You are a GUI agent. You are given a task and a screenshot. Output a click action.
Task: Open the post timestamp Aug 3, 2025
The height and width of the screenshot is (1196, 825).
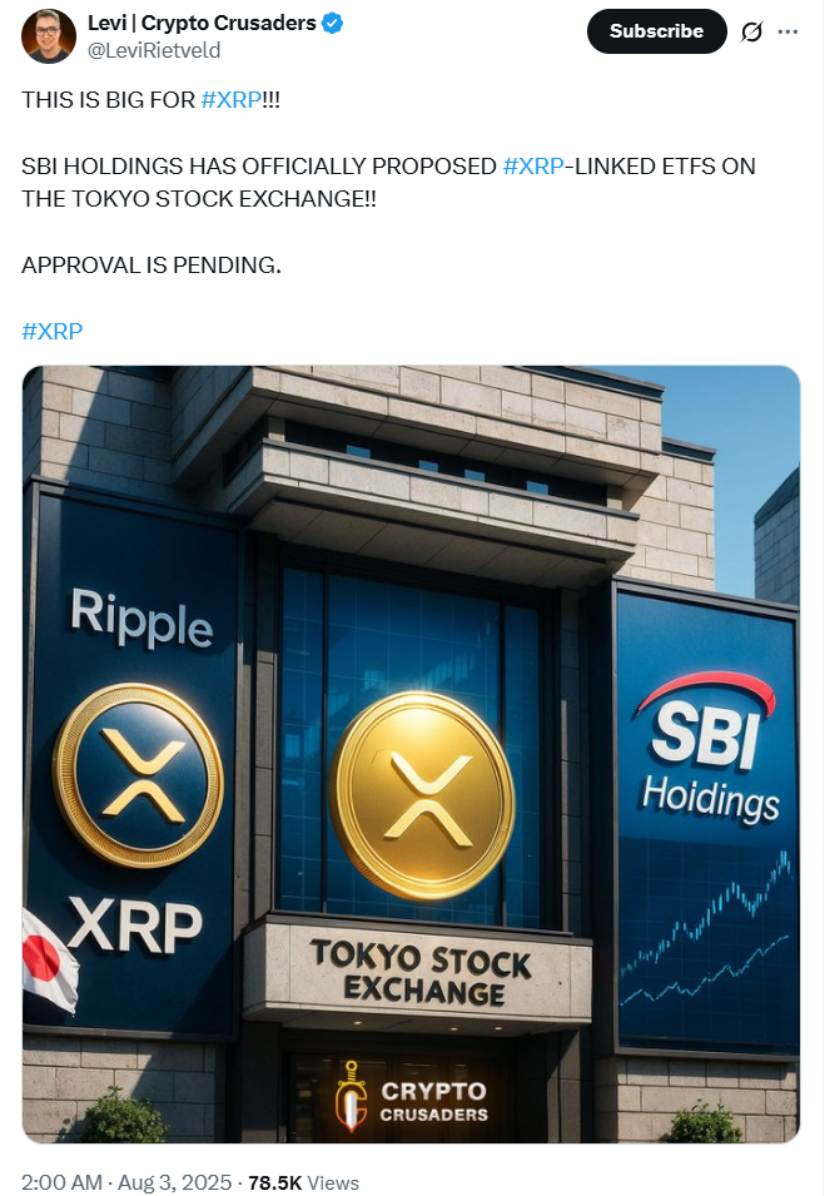(x=125, y=1182)
